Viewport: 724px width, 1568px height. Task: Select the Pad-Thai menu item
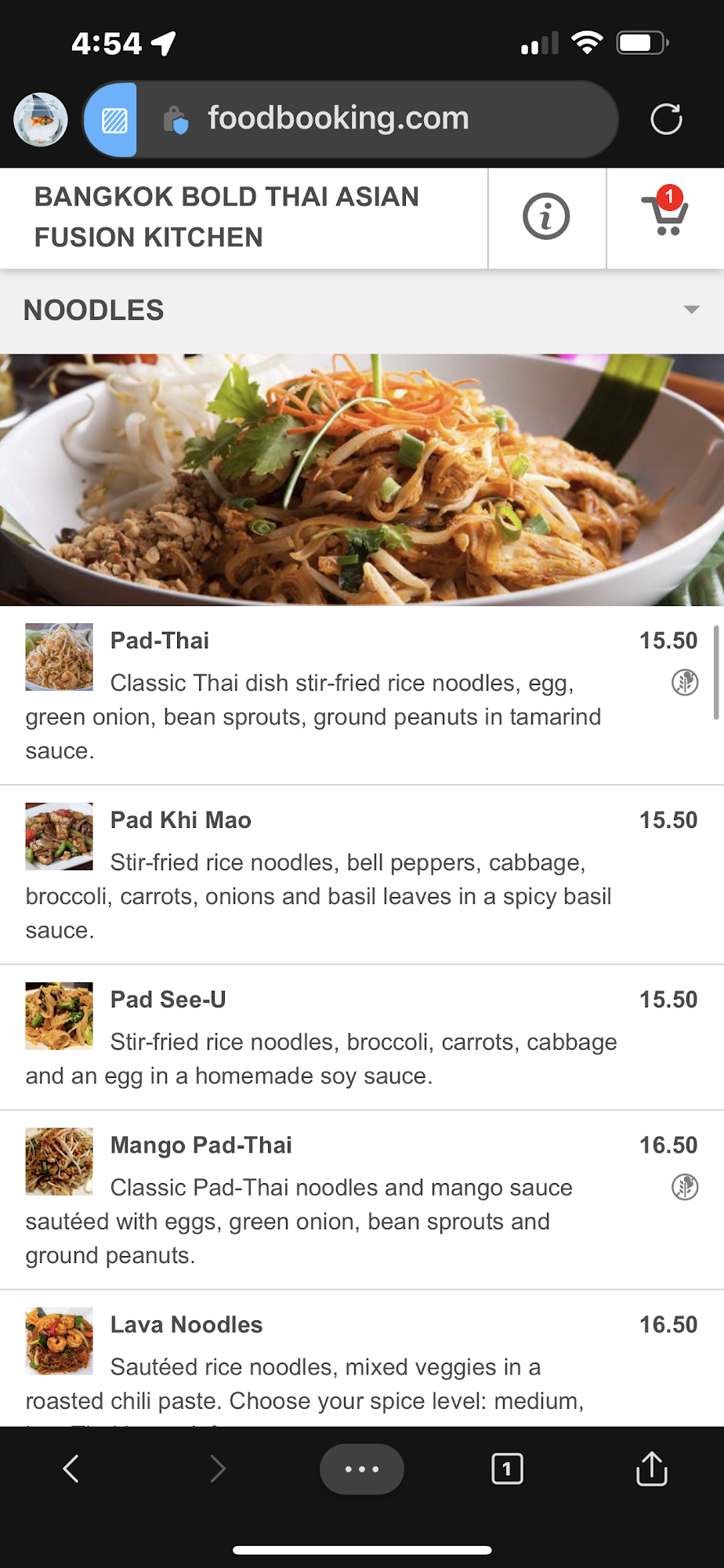tap(160, 641)
